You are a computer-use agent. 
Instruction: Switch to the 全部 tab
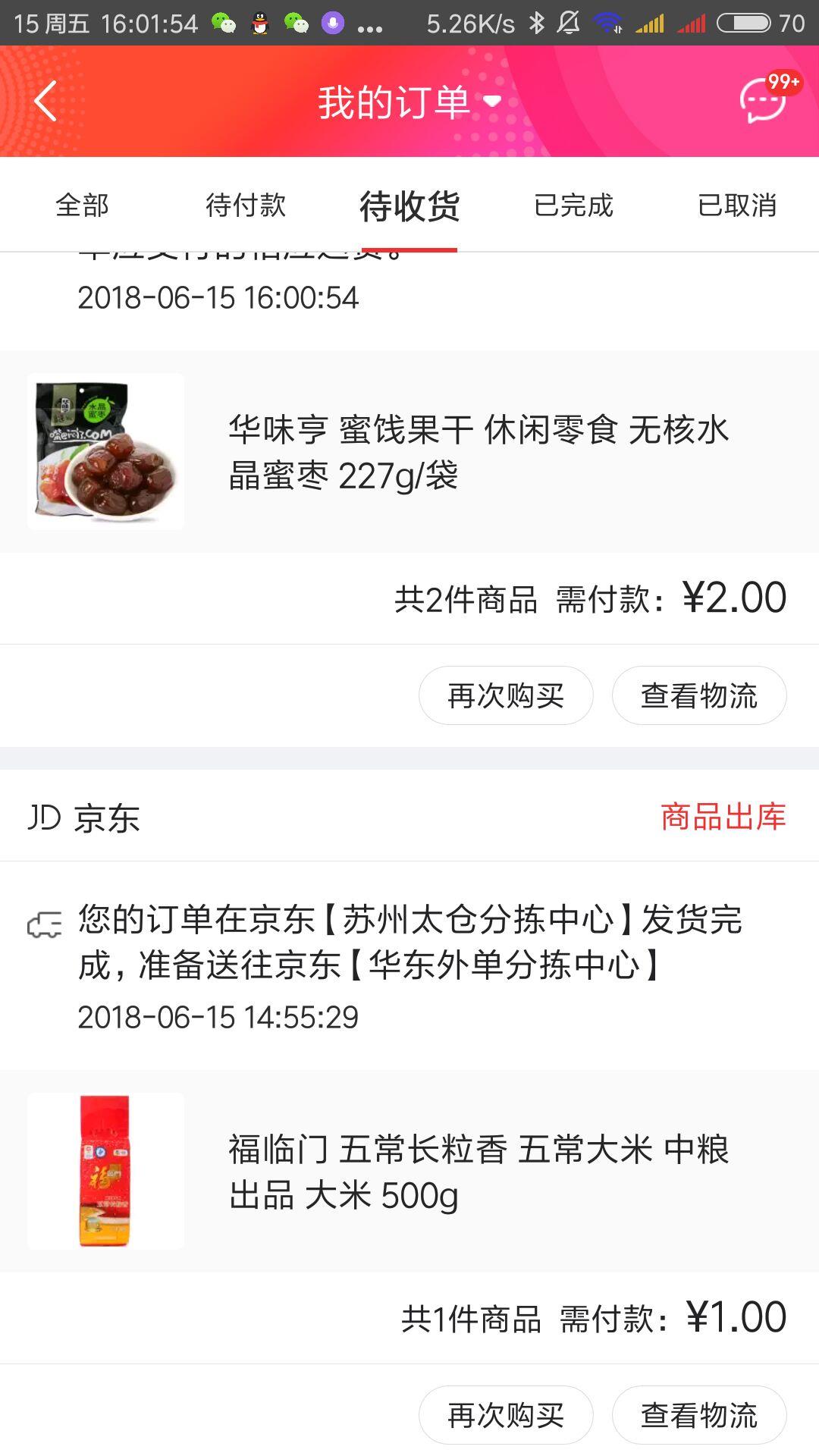pyautogui.click(x=82, y=205)
